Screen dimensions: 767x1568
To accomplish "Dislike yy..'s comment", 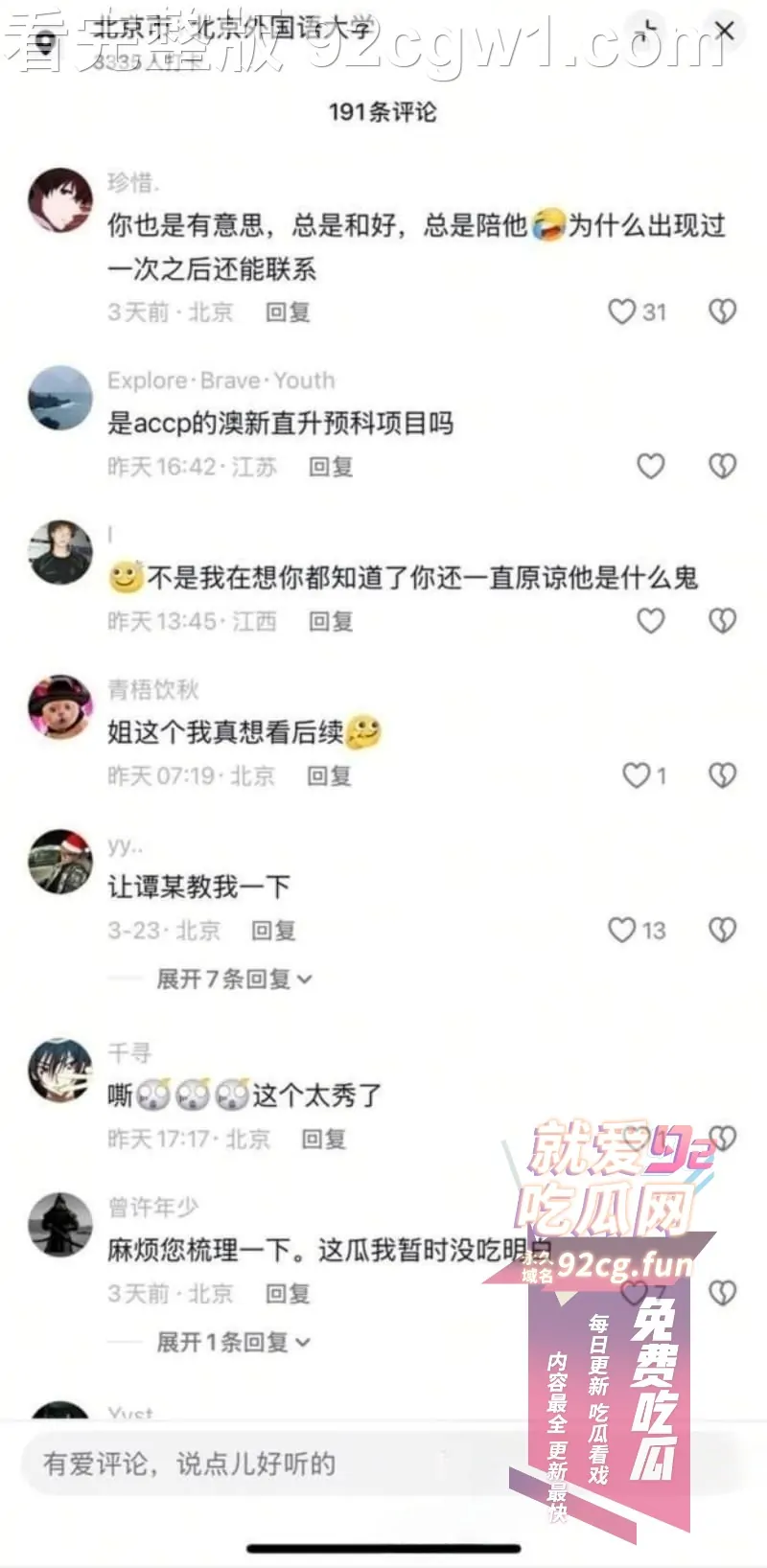I will [722, 930].
